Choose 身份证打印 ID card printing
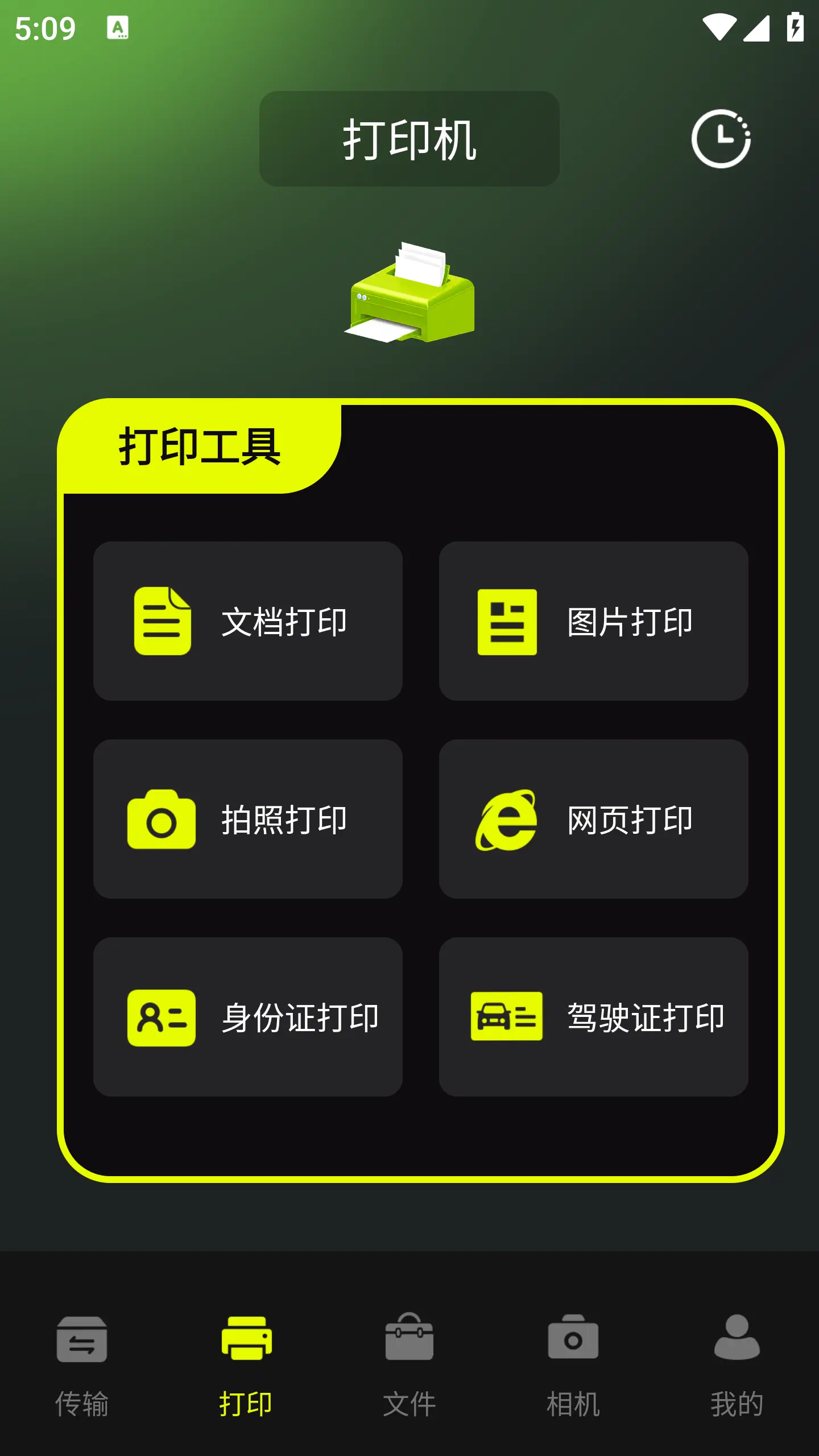 pos(248,1017)
